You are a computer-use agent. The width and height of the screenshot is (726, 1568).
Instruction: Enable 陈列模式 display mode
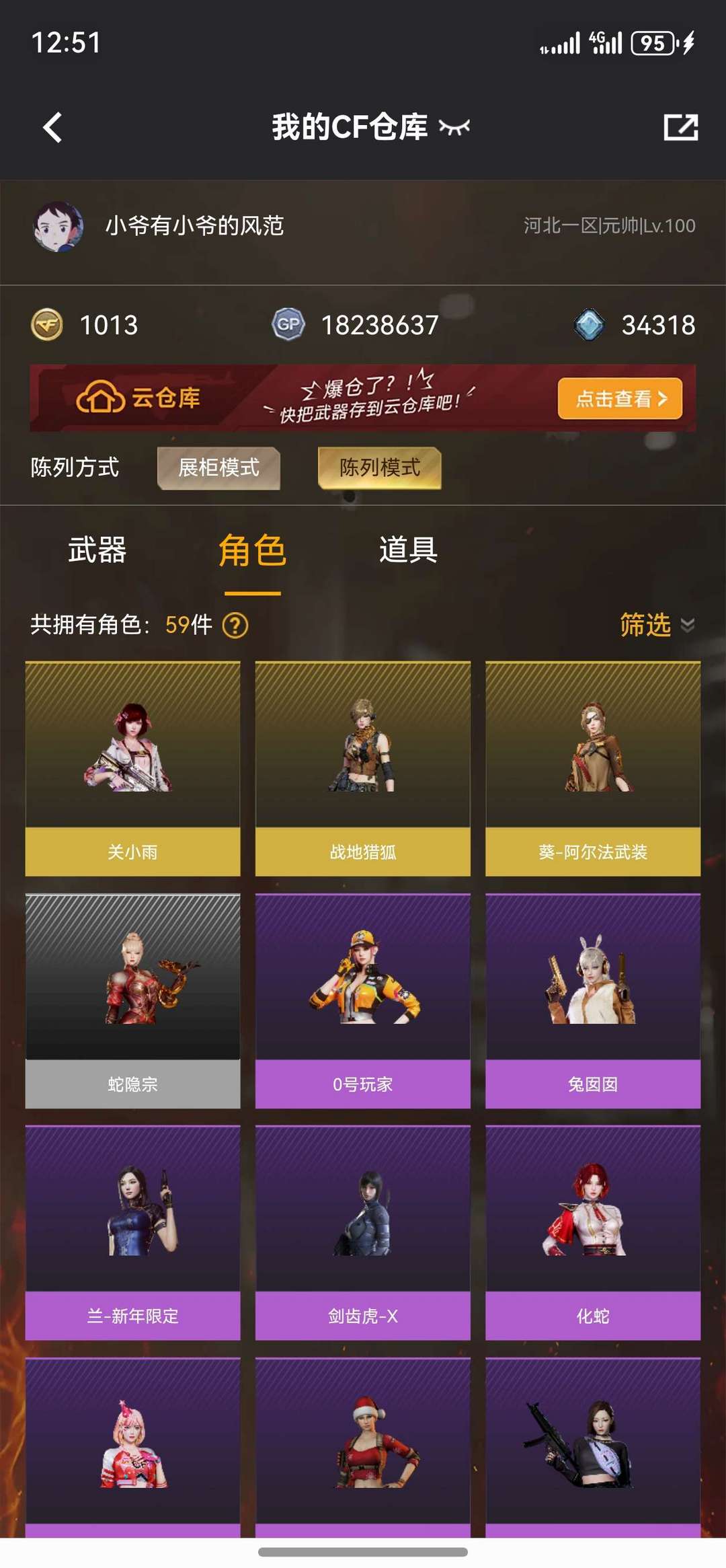[380, 470]
